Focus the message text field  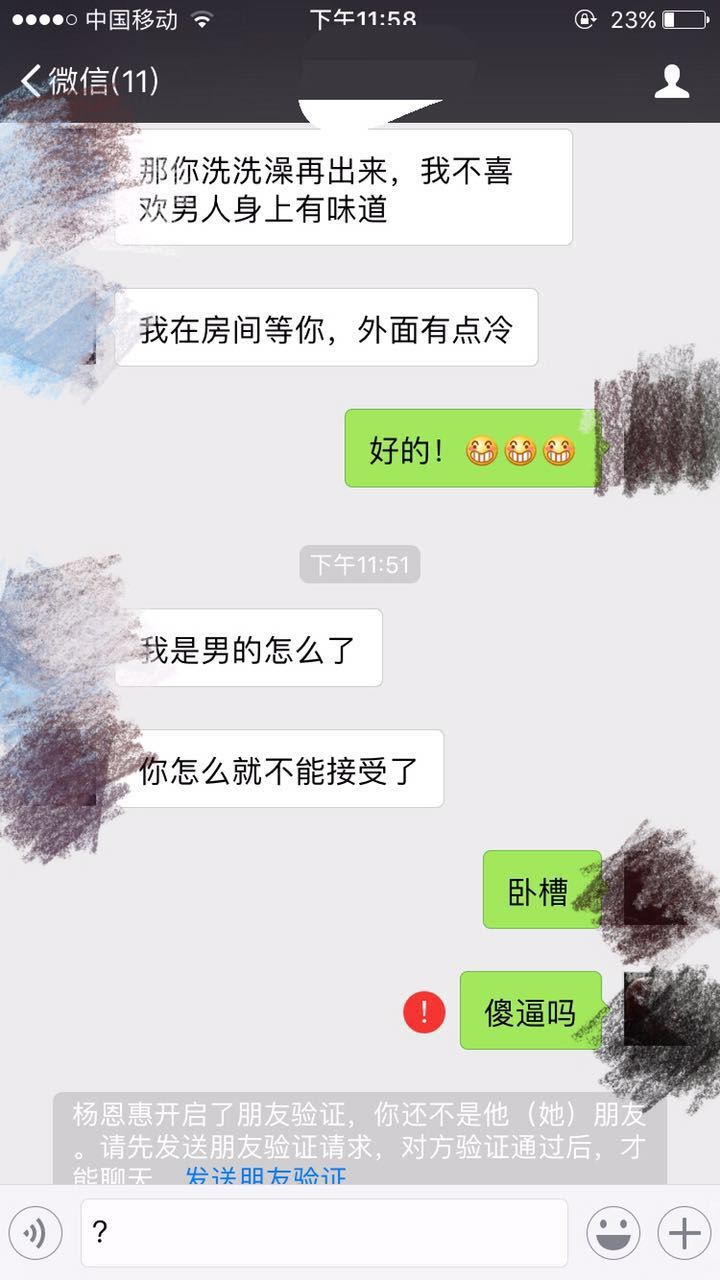click(x=324, y=1233)
